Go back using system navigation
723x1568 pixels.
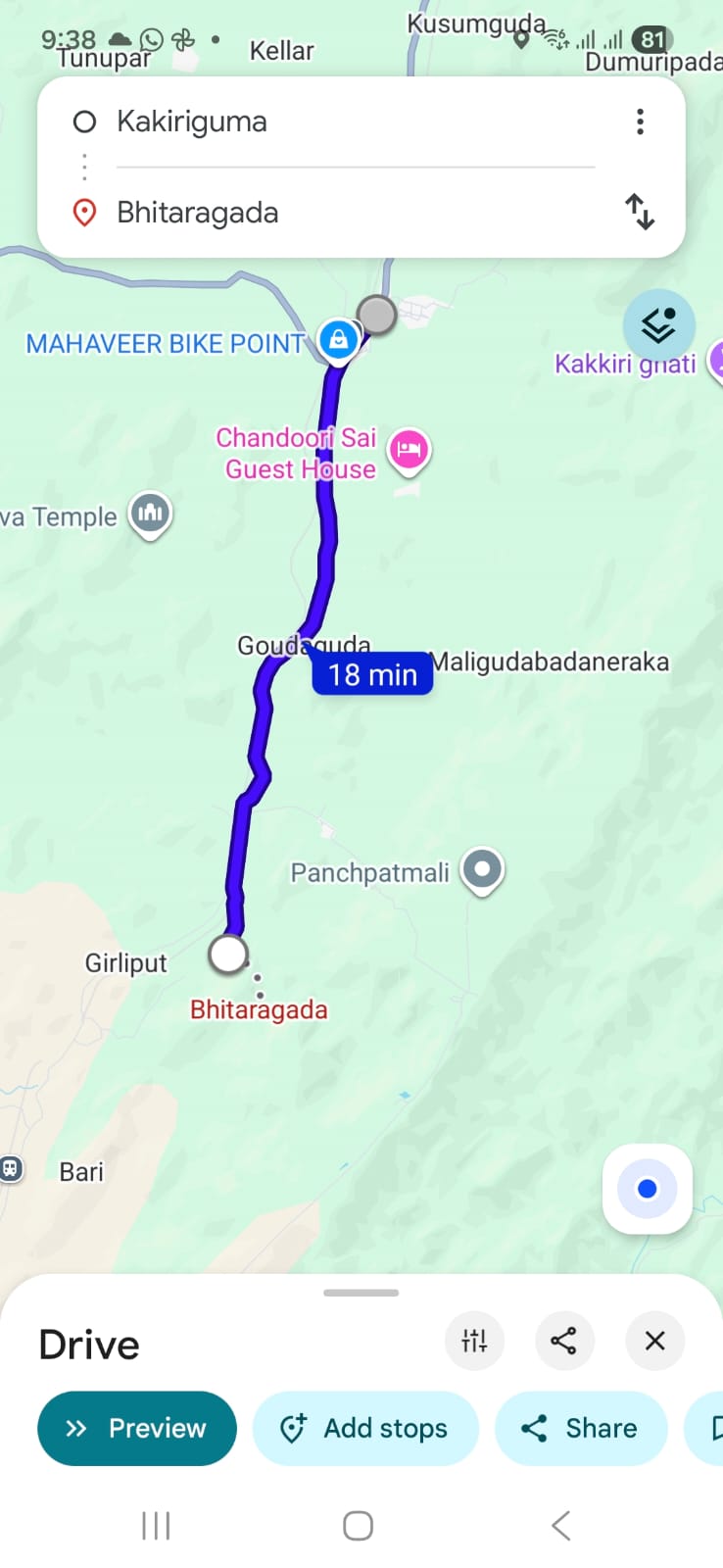tap(560, 1525)
